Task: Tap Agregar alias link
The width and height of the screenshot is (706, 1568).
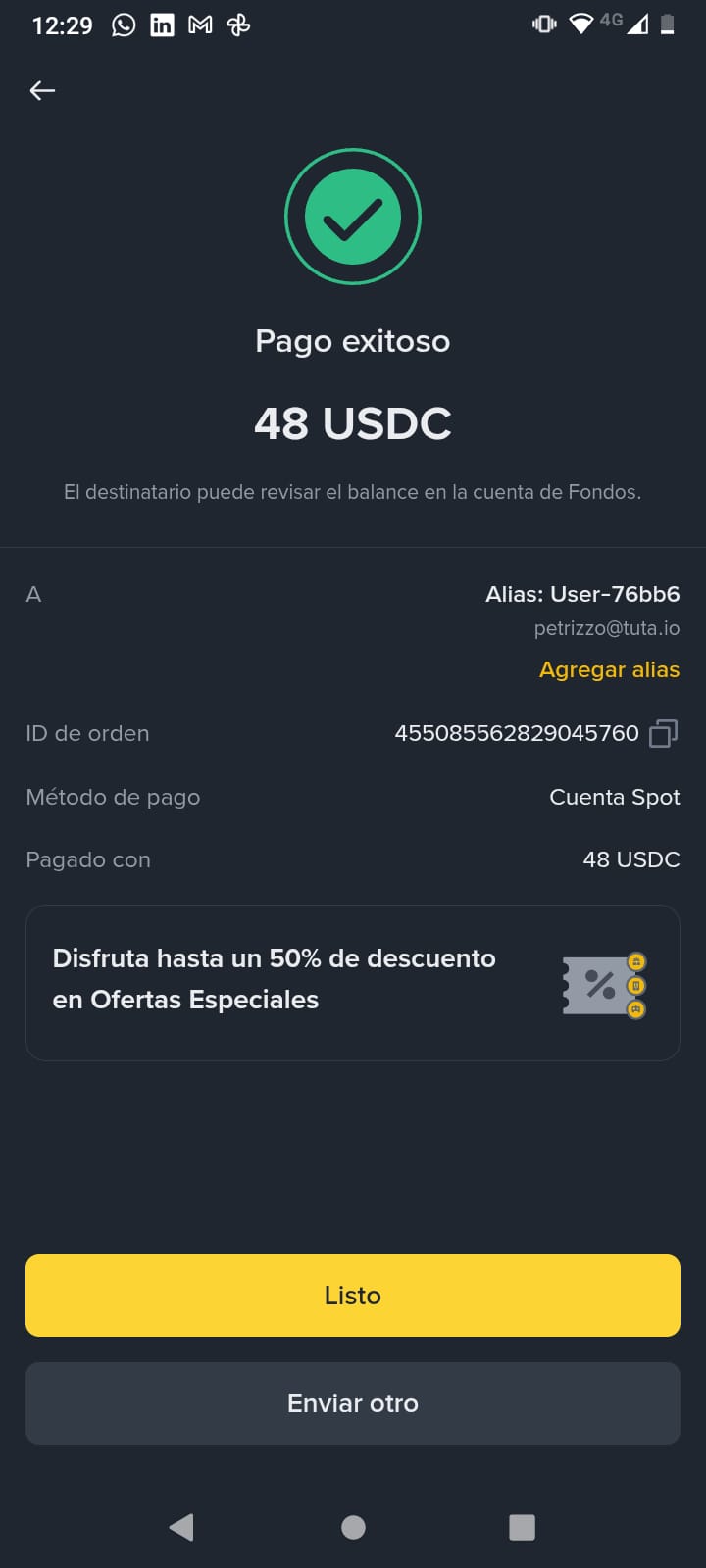Action: (609, 669)
